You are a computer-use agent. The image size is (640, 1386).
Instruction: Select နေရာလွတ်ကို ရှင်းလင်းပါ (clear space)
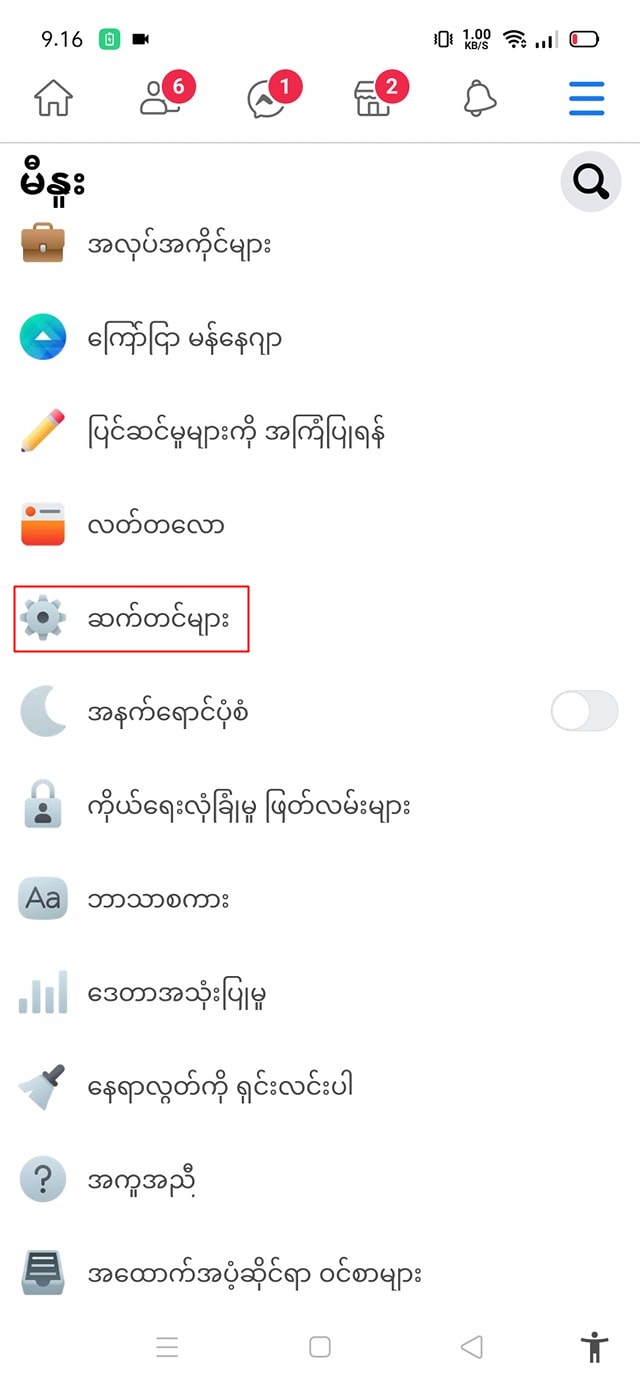[220, 1086]
